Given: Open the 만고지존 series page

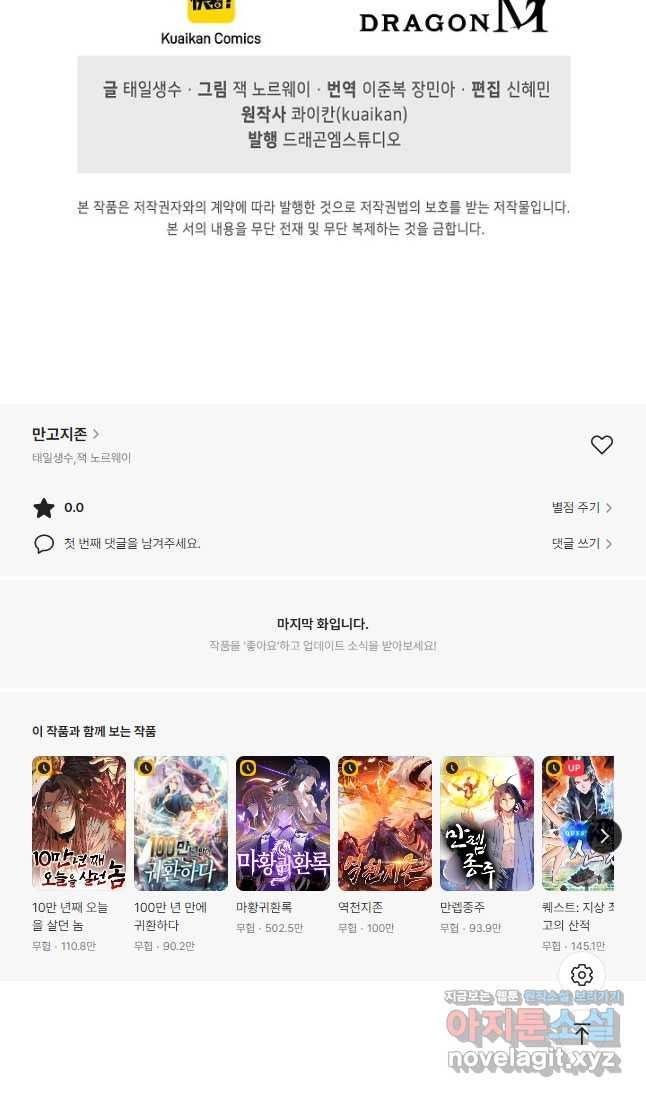Looking at the screenshot, I should [x=65, y=434].
